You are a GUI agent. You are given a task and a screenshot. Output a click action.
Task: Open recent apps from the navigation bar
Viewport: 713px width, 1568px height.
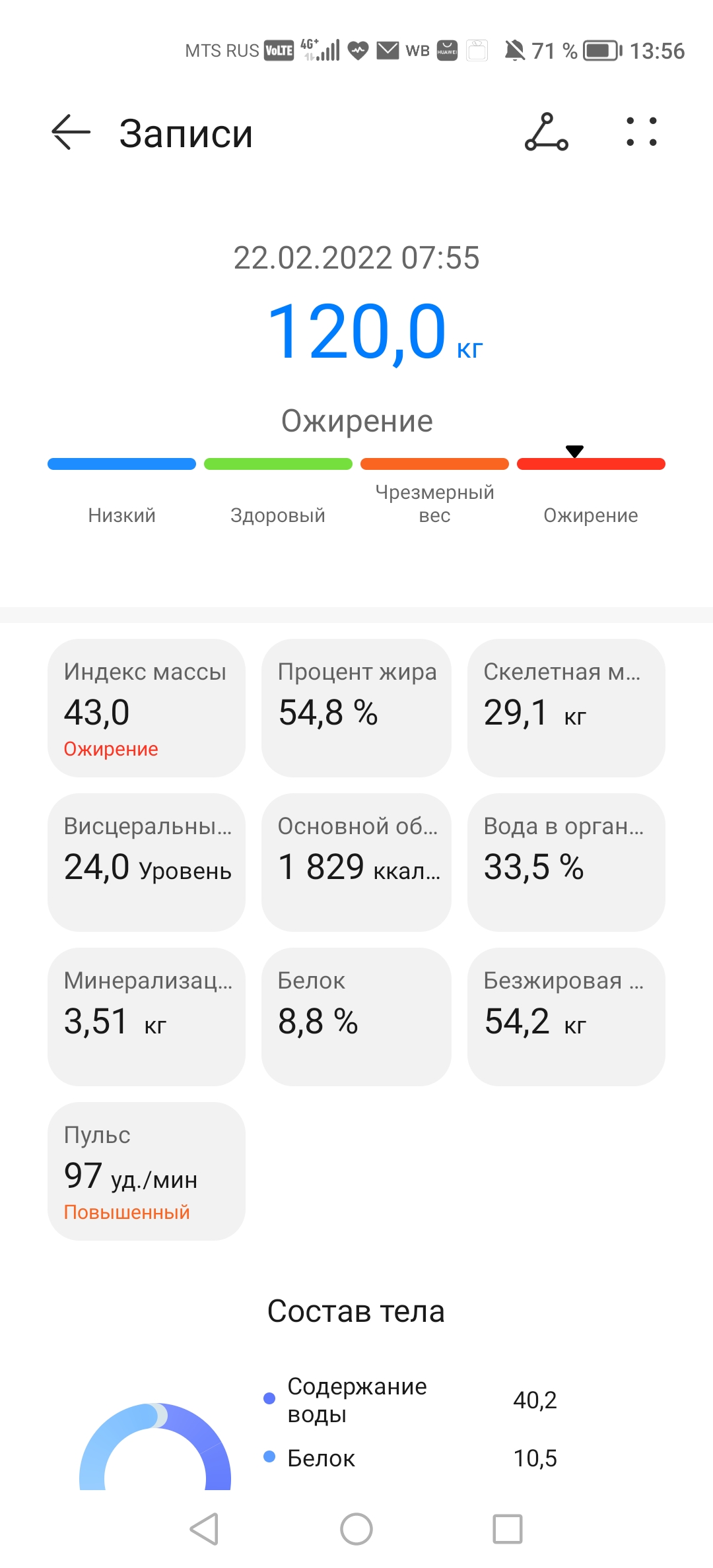click(x=508, y=1529)
